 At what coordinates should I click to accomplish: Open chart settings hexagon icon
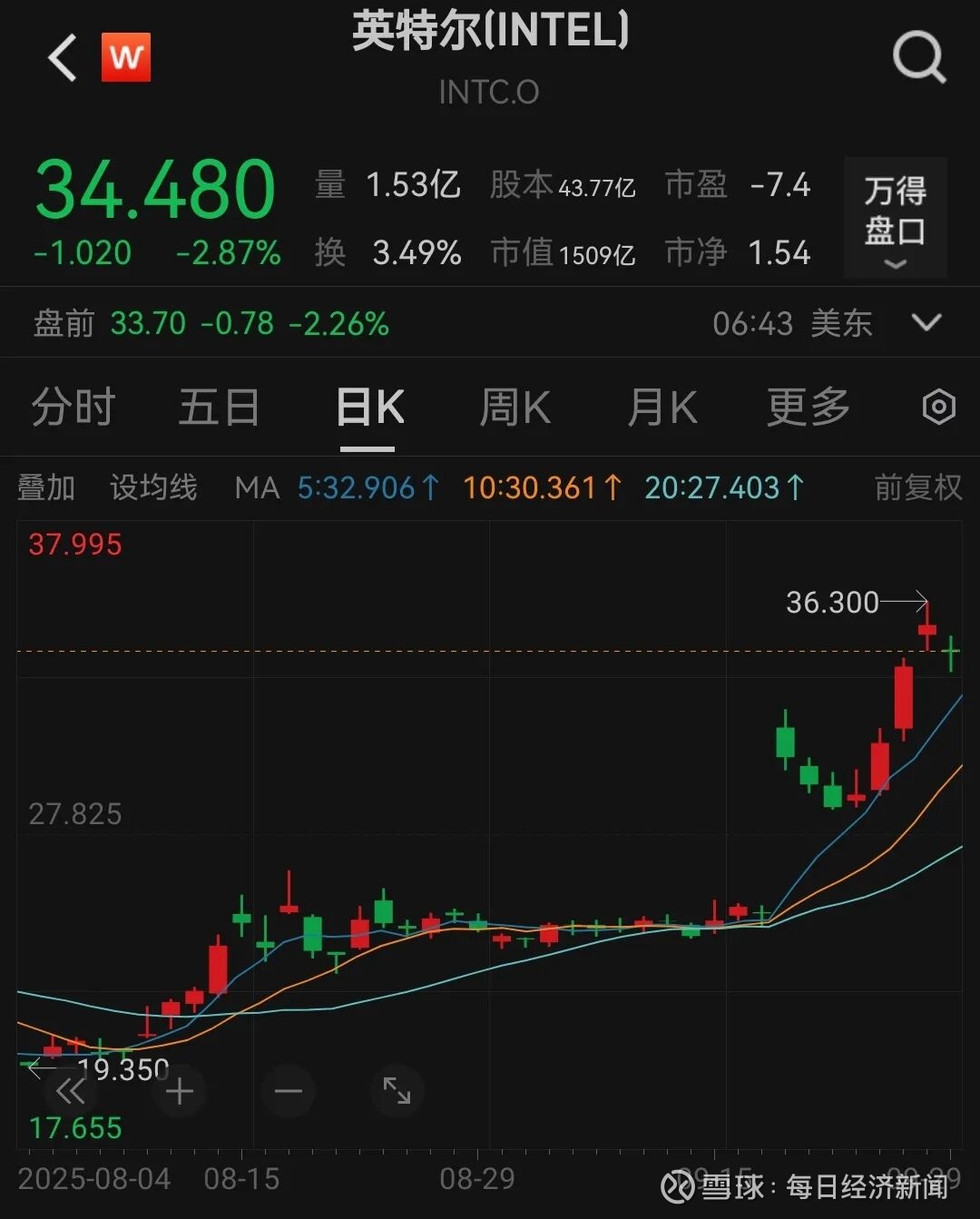tap(938, 407)
